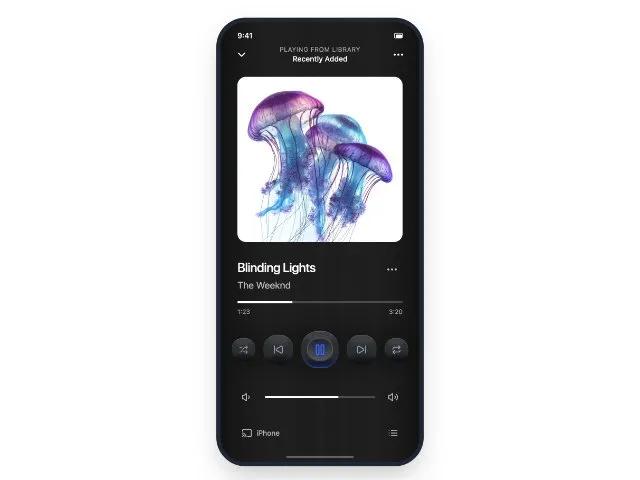Tap the low volume speaker icon
This screenshot has width=640, height=480.
tap(246, 397)
